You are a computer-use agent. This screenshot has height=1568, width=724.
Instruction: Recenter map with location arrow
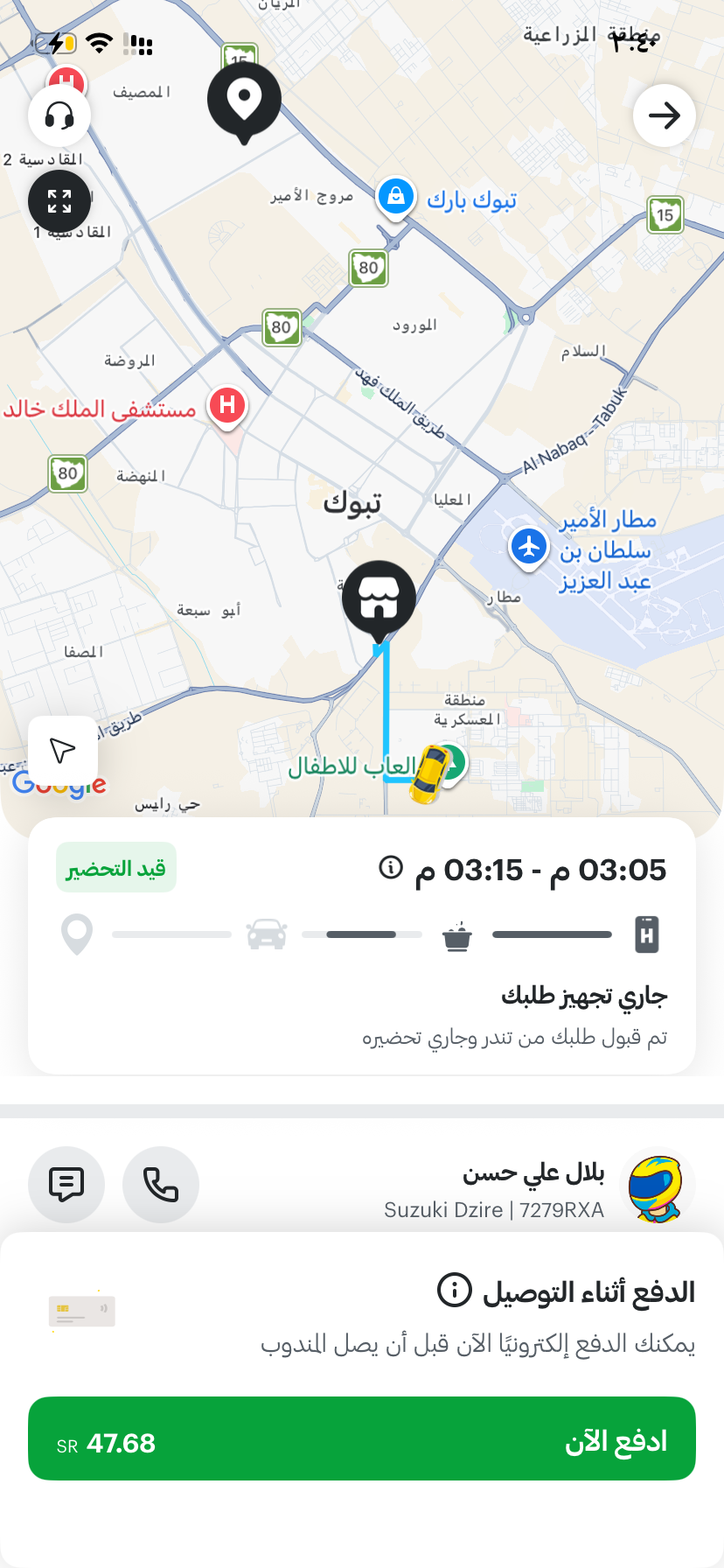pos(62,750)
